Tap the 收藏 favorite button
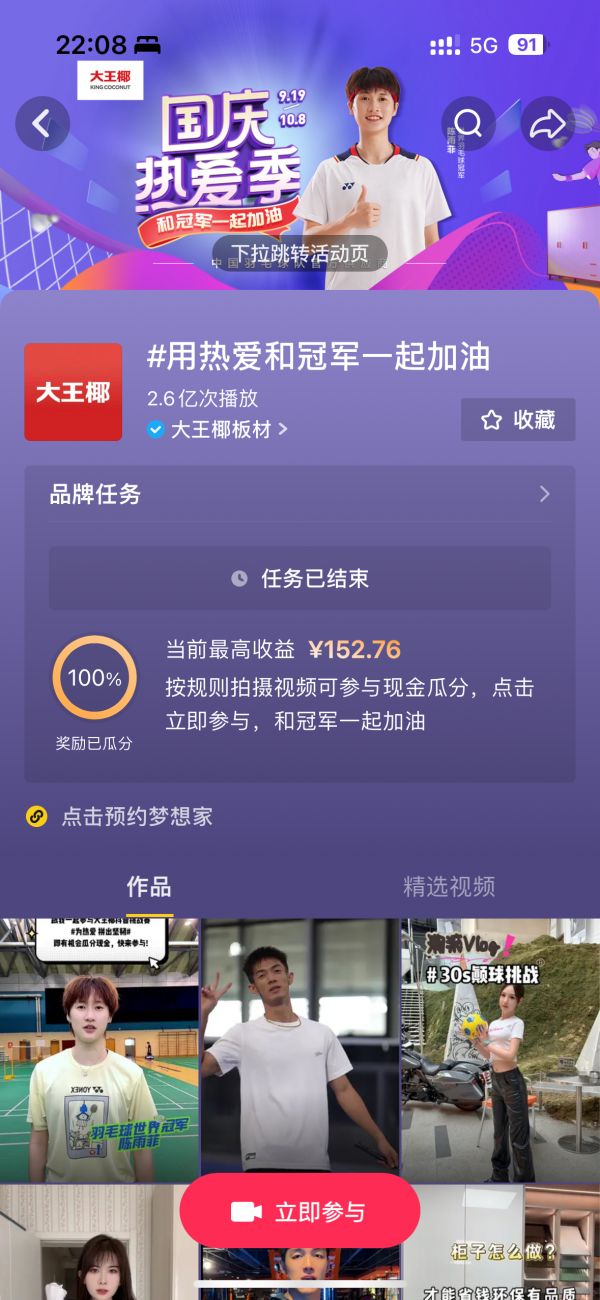The height and width of the screenshot is (1300, 600). click(517, 420)
